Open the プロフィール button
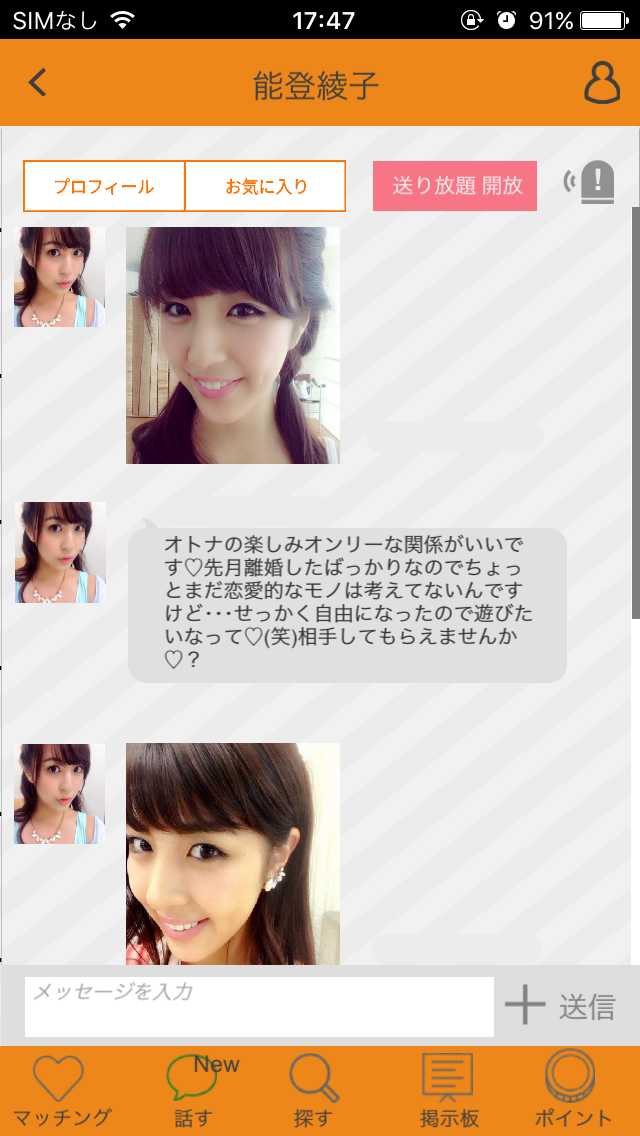This screenshot has width=640, height=1136. (x=104, y=186)
